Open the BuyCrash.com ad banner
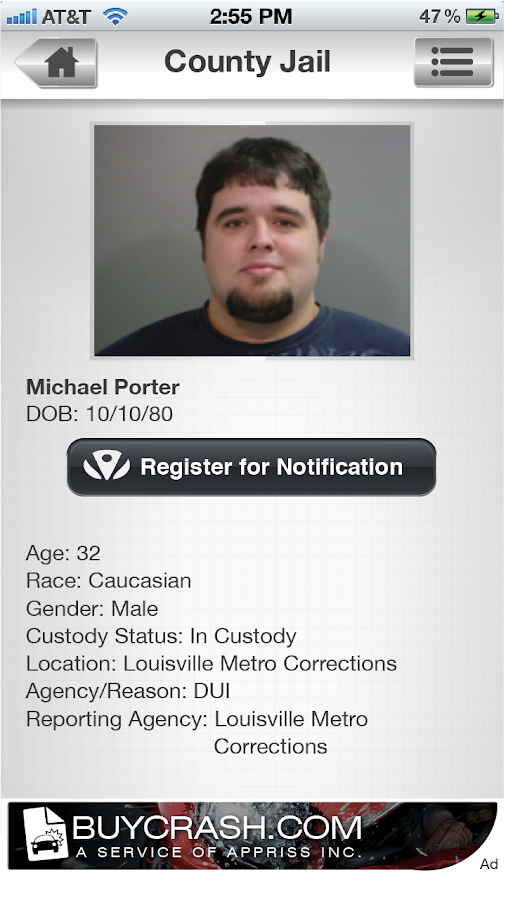 tap(252, 836)
